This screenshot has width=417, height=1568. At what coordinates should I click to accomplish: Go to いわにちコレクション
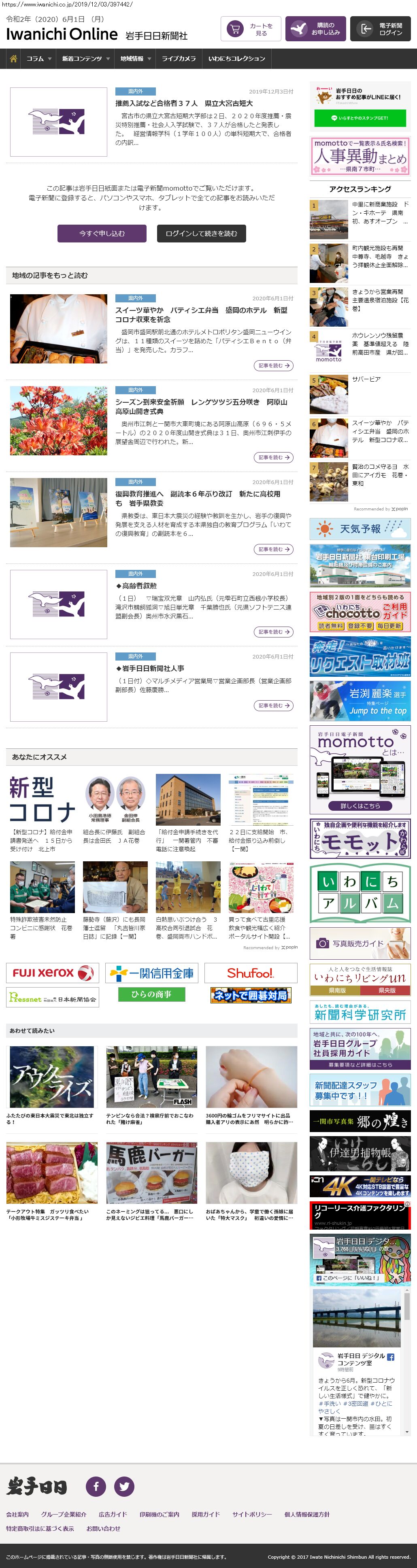point(236,58)
